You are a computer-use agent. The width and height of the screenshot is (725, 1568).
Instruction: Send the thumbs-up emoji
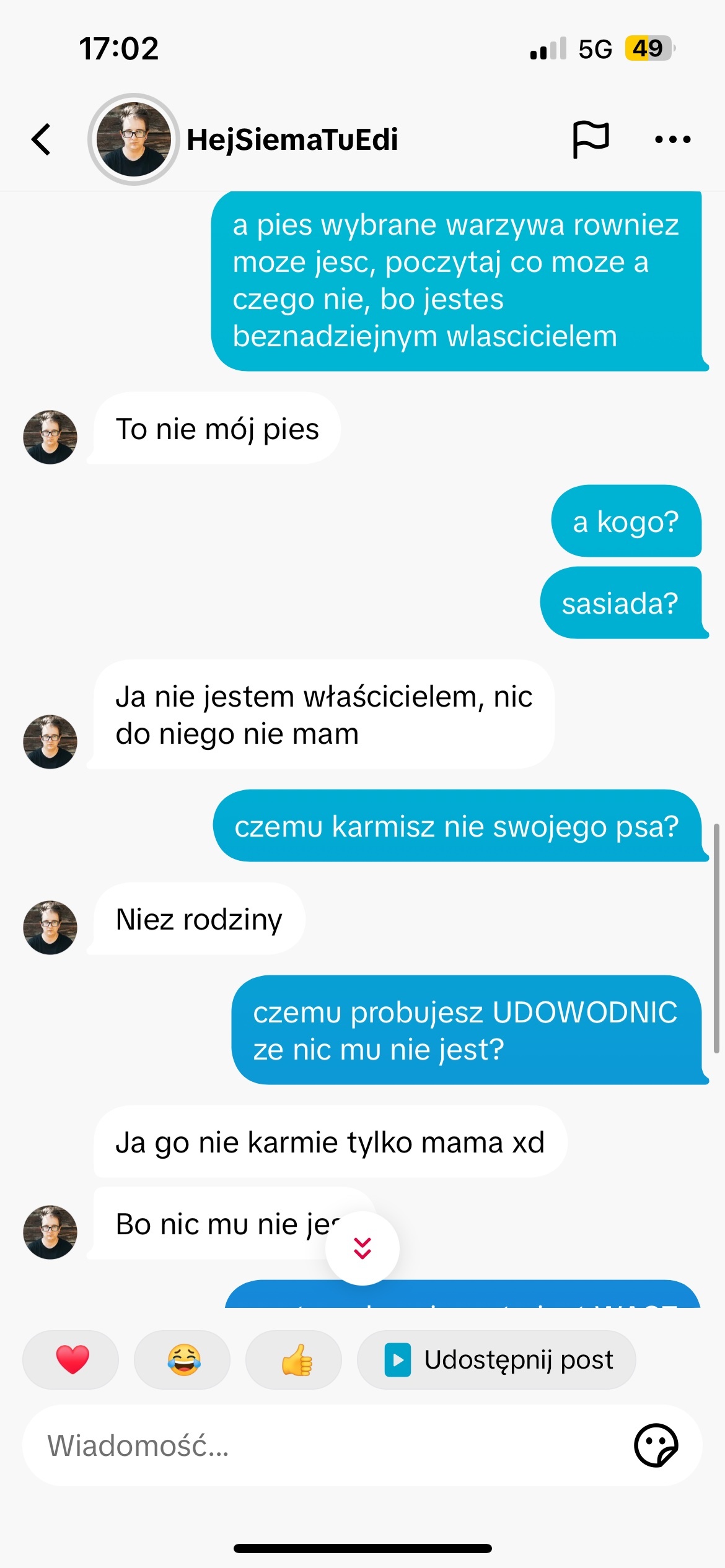coord(294,1359)
